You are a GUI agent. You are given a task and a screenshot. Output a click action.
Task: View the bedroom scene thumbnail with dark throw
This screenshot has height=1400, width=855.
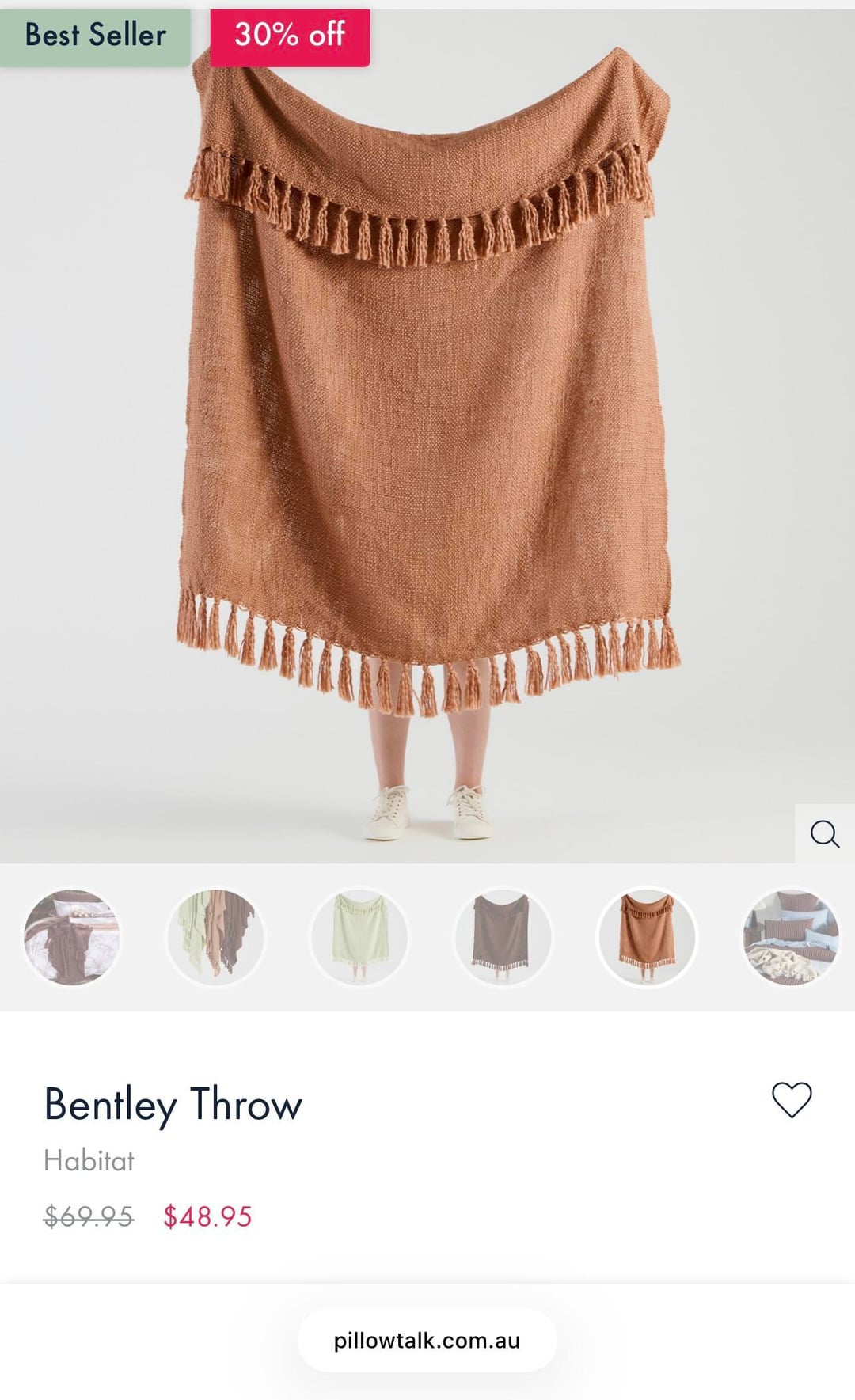(72, 937)
